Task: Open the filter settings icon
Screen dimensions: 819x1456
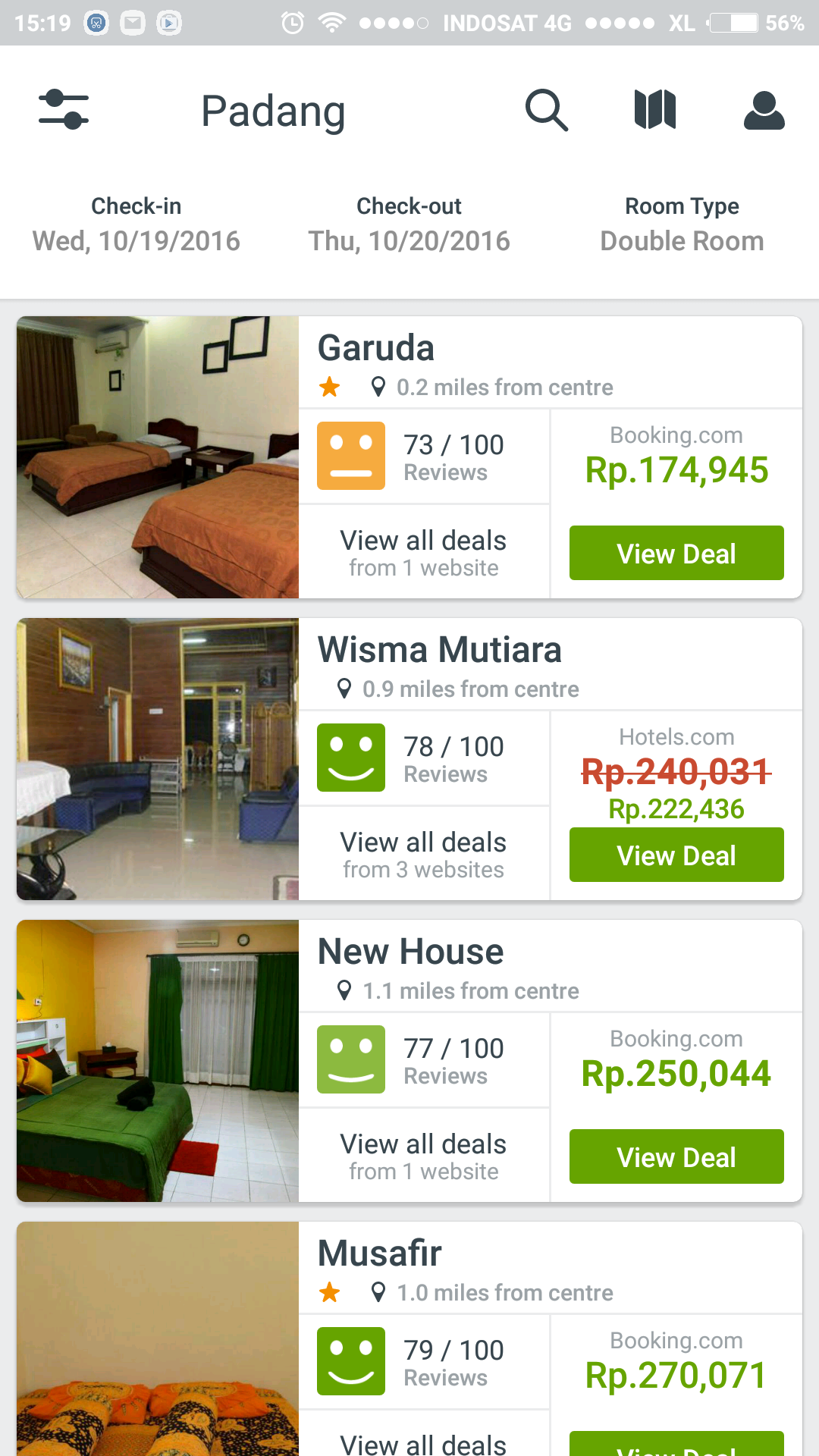Action: [64, 110]
